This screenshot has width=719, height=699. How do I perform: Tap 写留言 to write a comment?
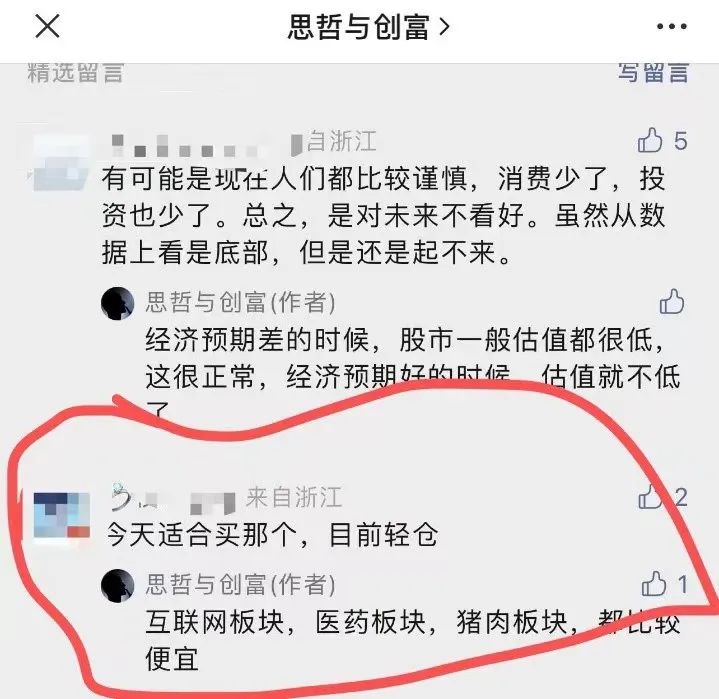(653, 72)
